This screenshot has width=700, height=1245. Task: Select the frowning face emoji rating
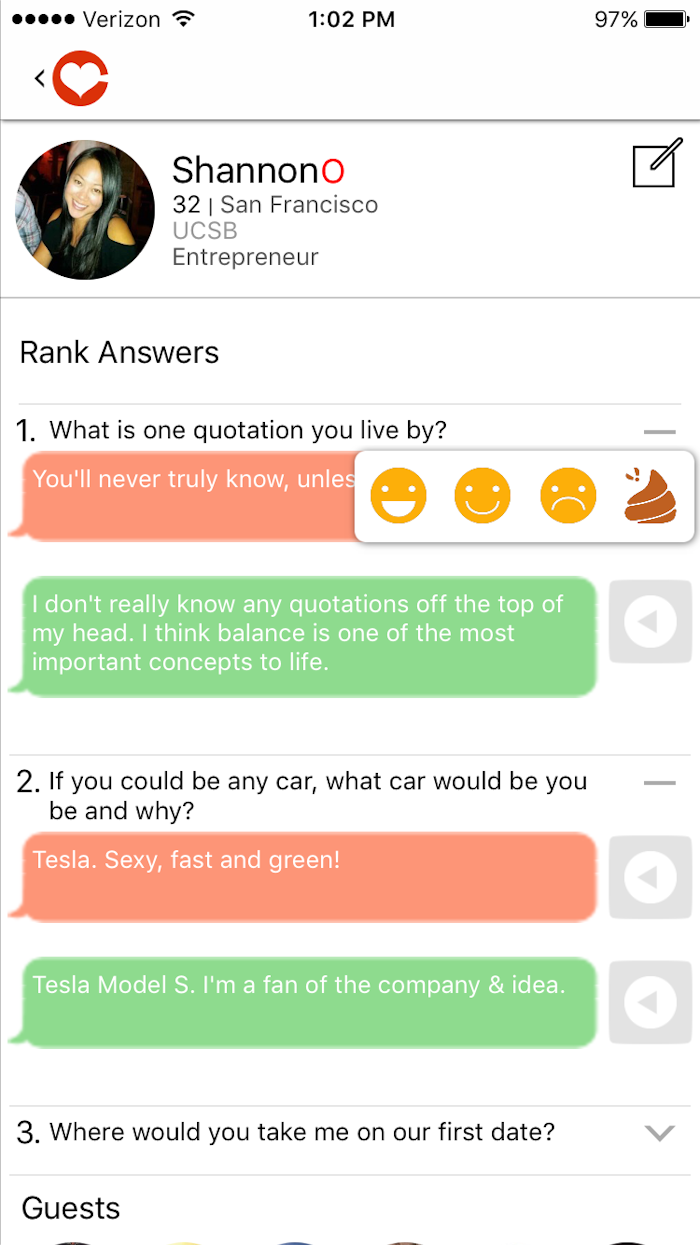tap(568, 496)
